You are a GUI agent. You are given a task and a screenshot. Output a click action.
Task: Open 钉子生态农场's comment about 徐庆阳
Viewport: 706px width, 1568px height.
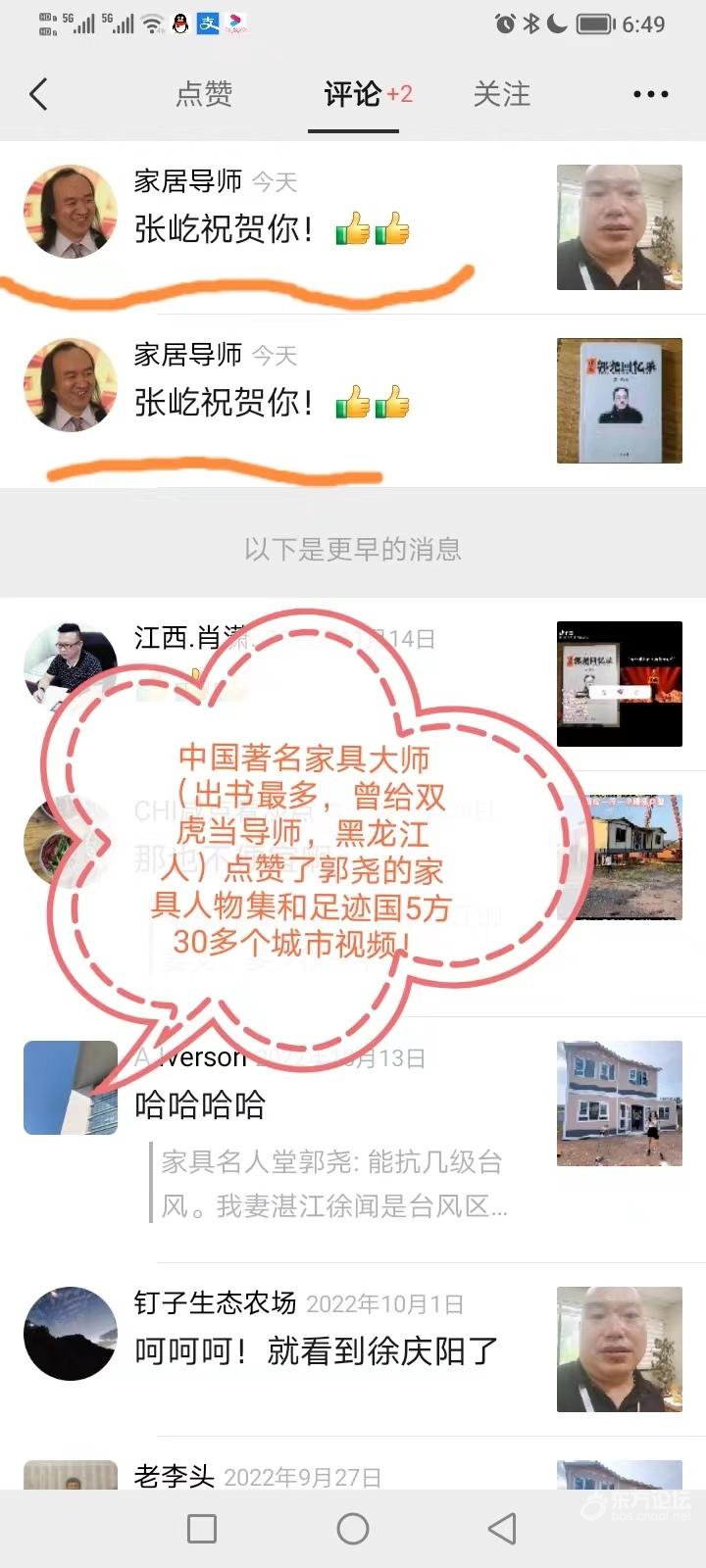(316, 1351)
